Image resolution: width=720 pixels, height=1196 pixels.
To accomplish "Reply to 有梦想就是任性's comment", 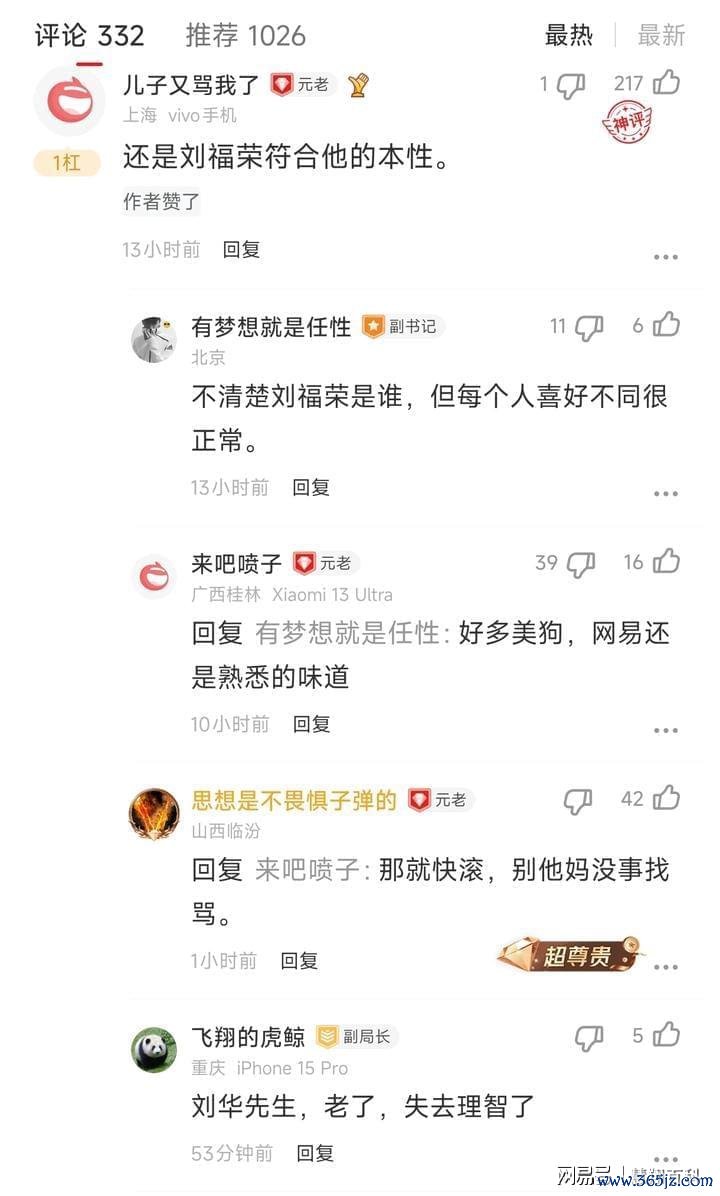I will (310, 487).
